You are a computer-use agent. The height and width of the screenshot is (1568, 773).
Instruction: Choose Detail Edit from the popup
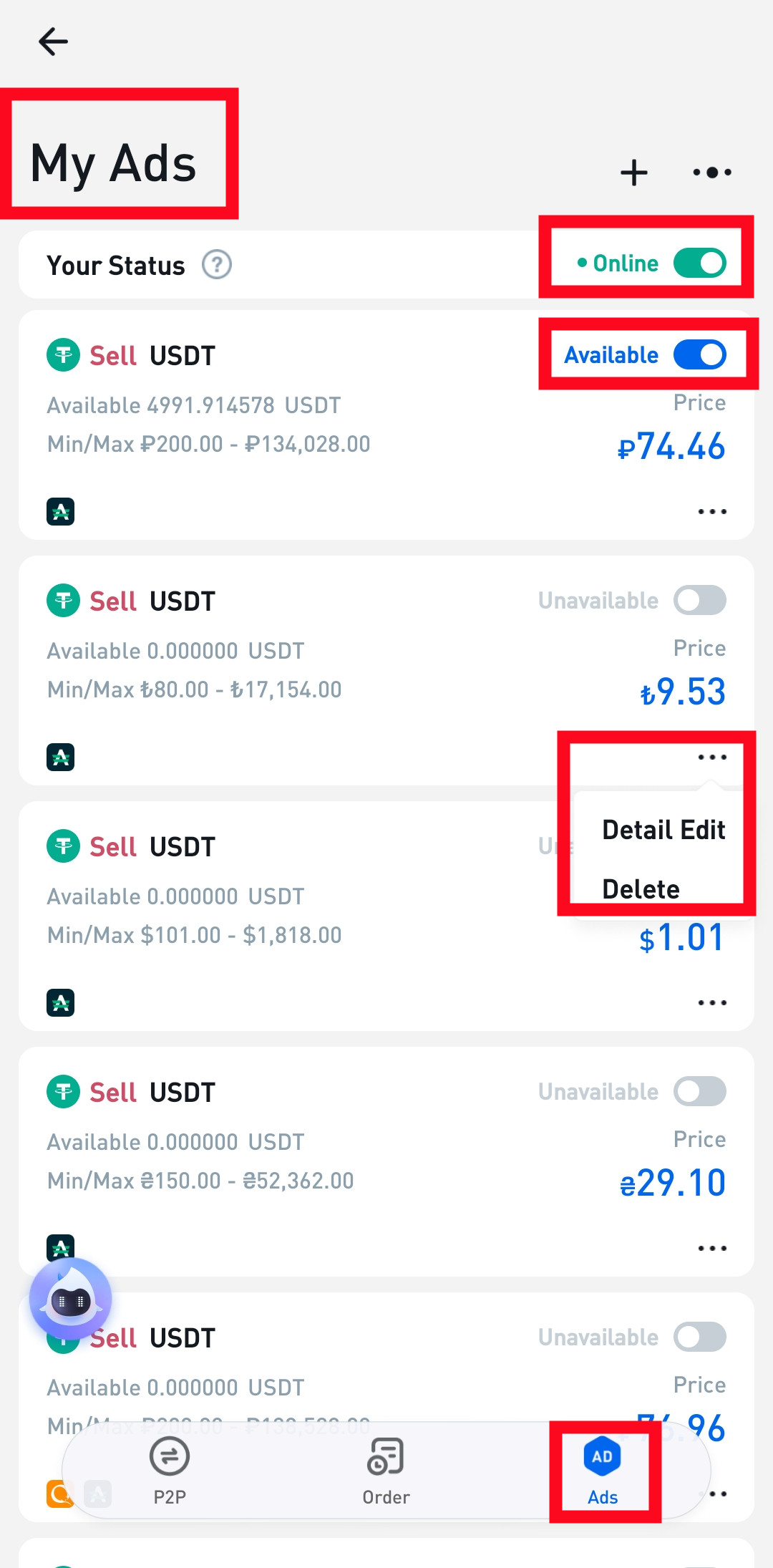[x=663, y=830]
